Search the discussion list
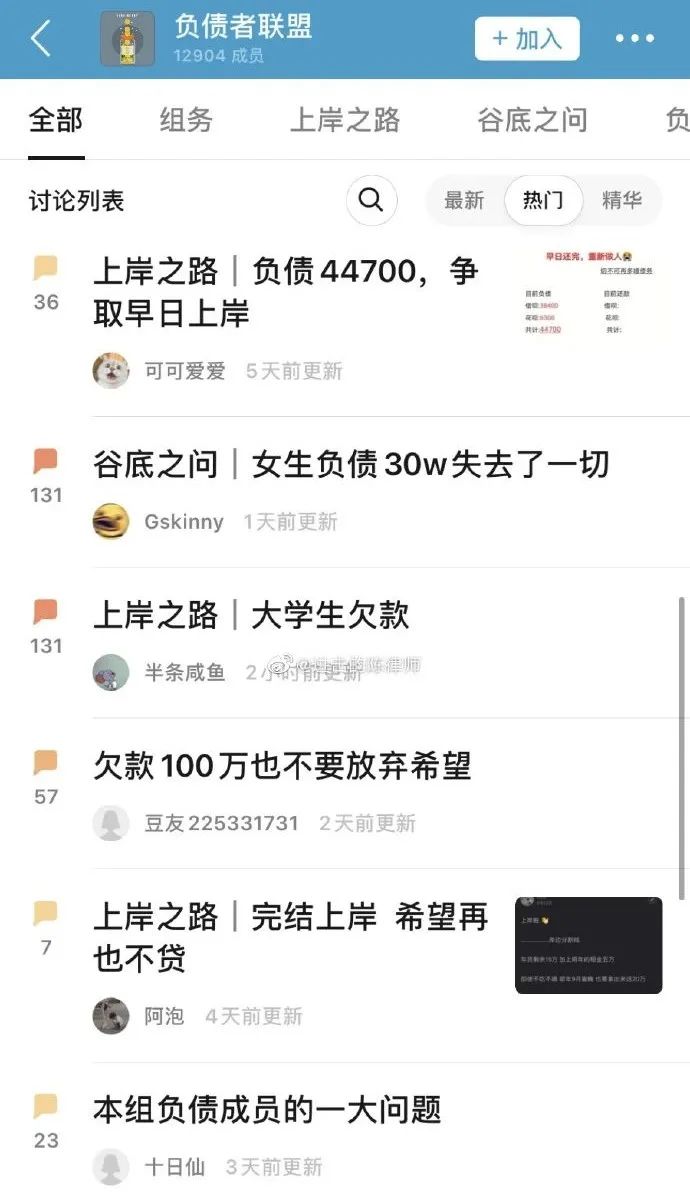 coord(371,200)
